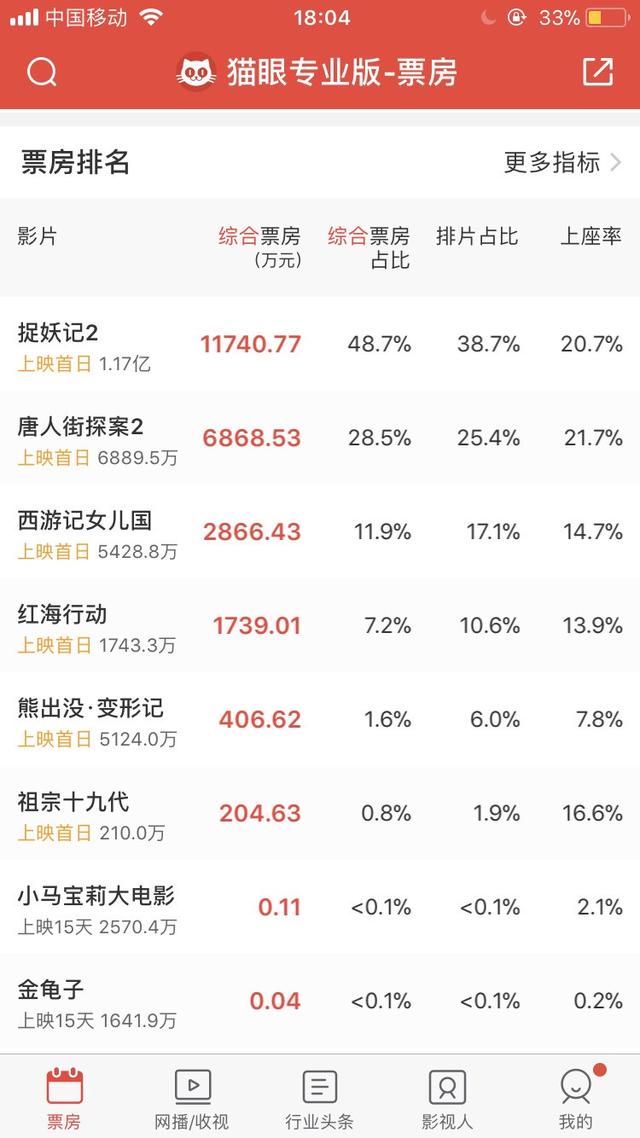Open the 唐人街探案2 row
The height and width of the screenshot is (1138, 640).
click(320, 438)
